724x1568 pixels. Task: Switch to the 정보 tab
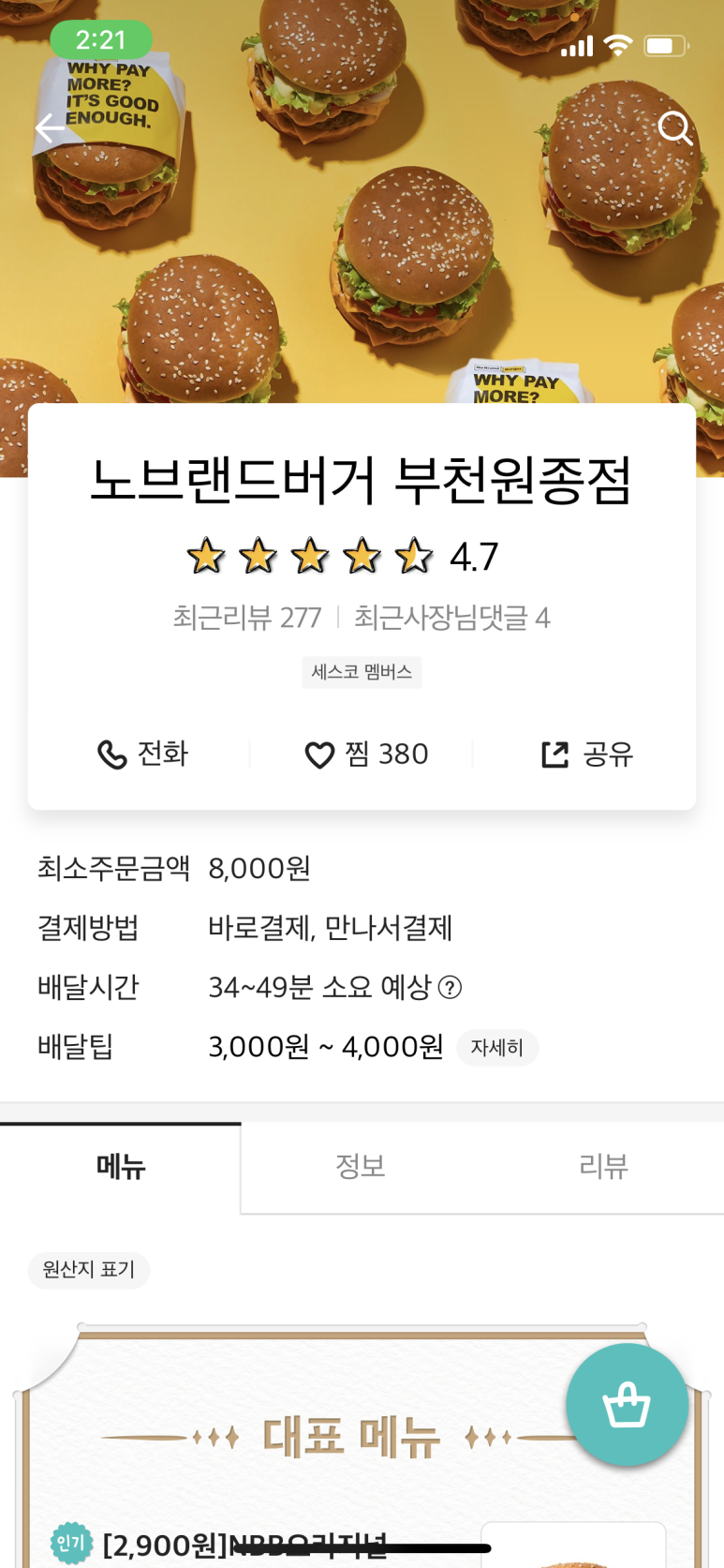tap(361, 1167)
